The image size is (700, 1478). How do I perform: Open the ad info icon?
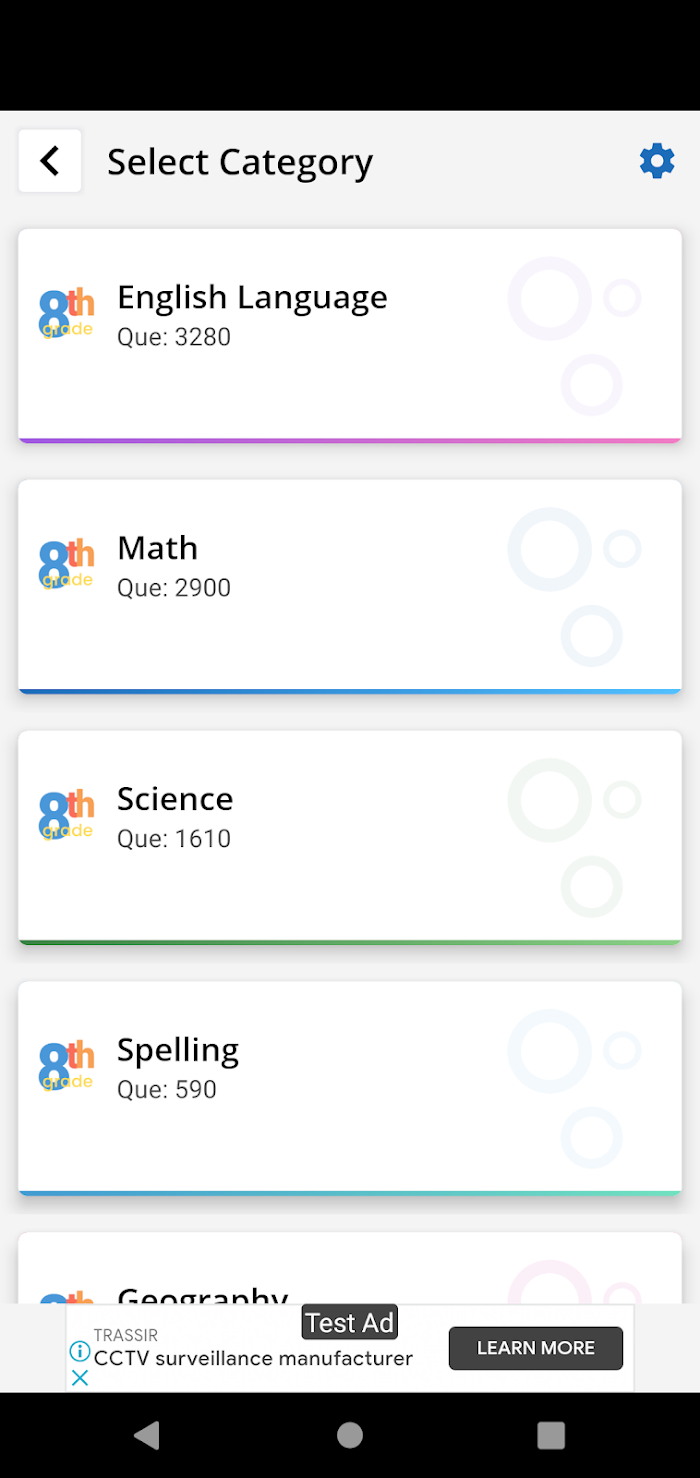click(x=80, y=1352)
